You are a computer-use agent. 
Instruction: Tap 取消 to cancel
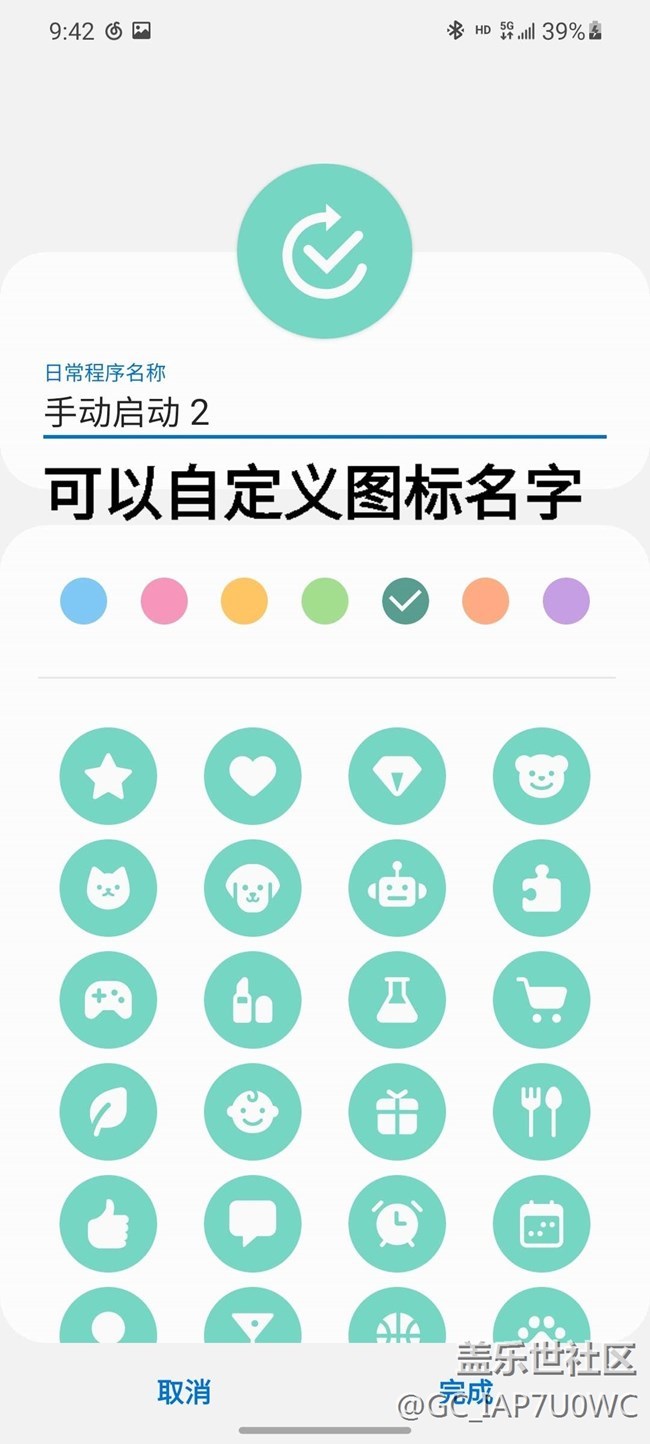point(184,1391)
